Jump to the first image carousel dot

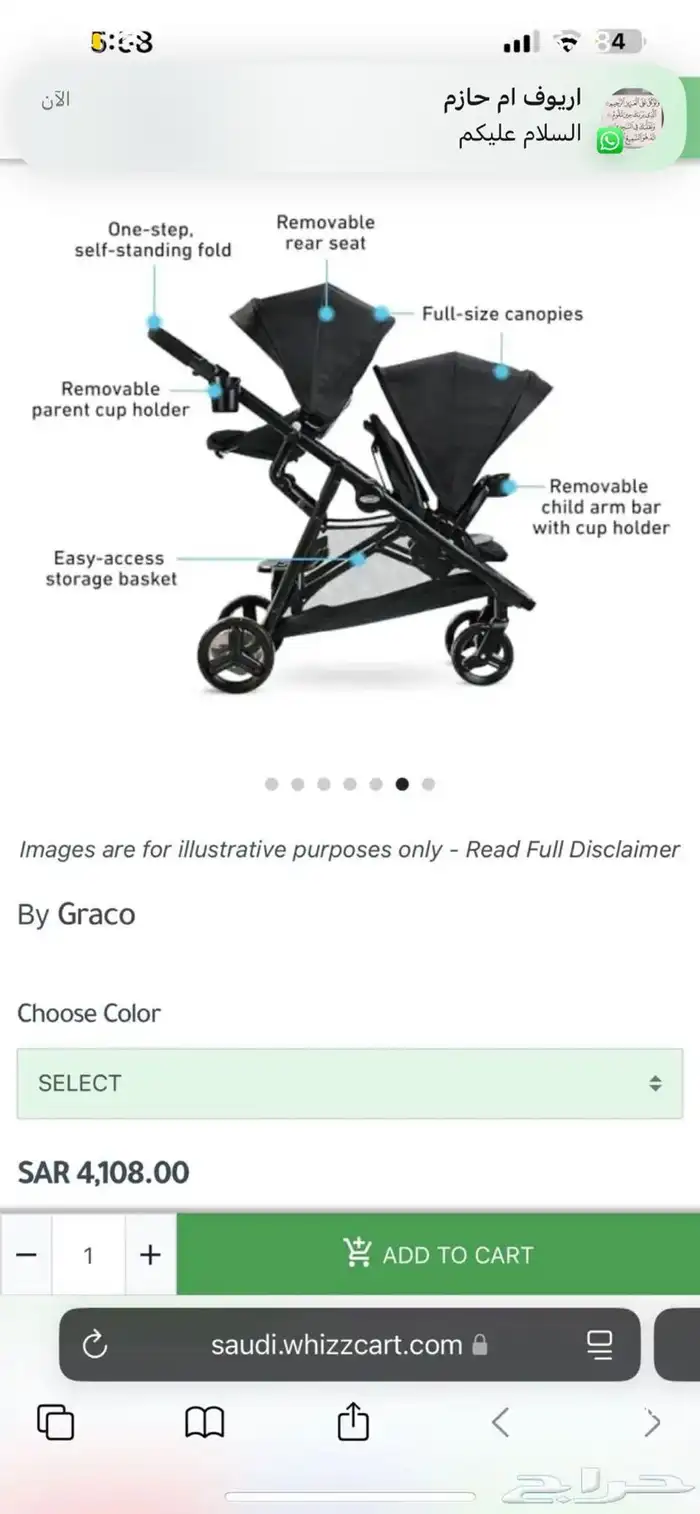(272, 784)
